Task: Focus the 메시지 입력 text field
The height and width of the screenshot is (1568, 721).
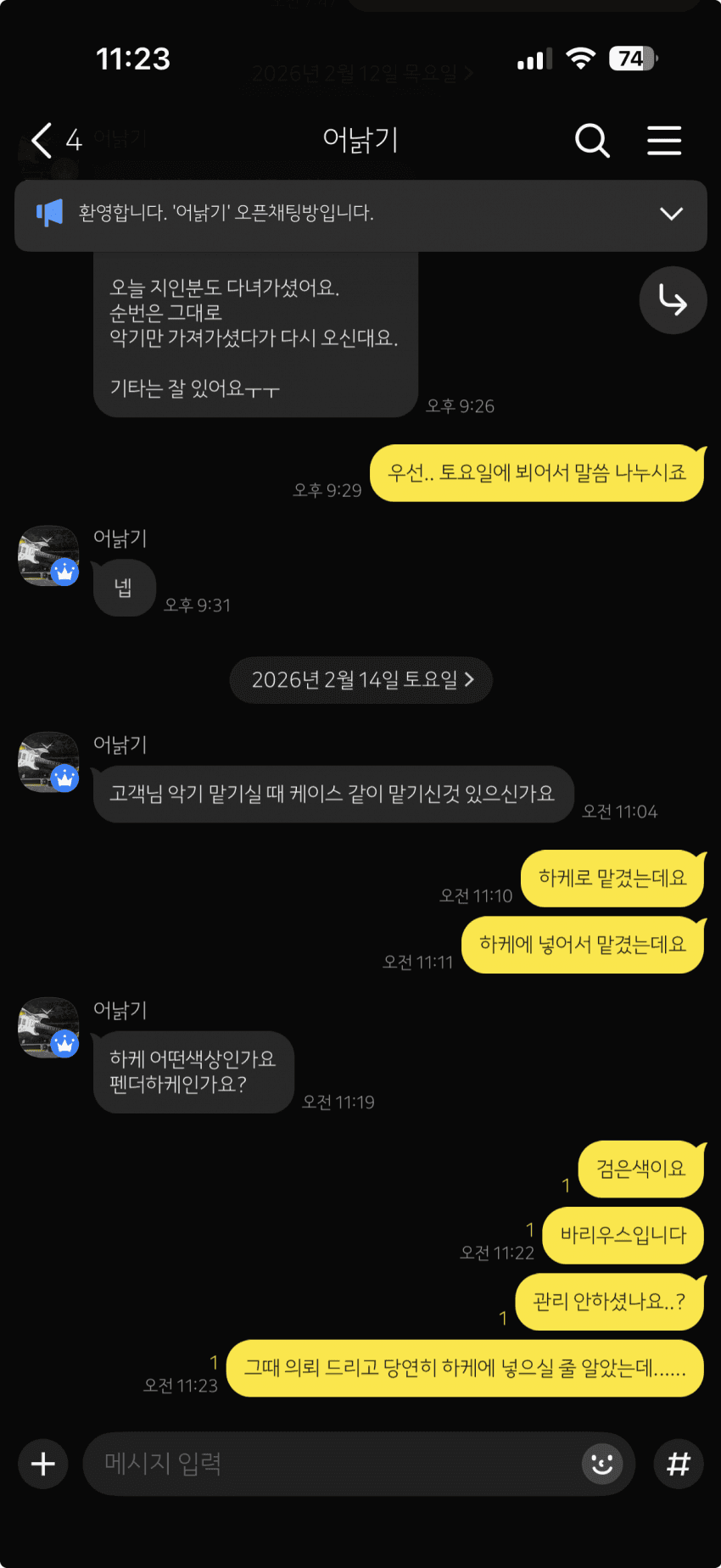Action: (x=331, y=1464)
